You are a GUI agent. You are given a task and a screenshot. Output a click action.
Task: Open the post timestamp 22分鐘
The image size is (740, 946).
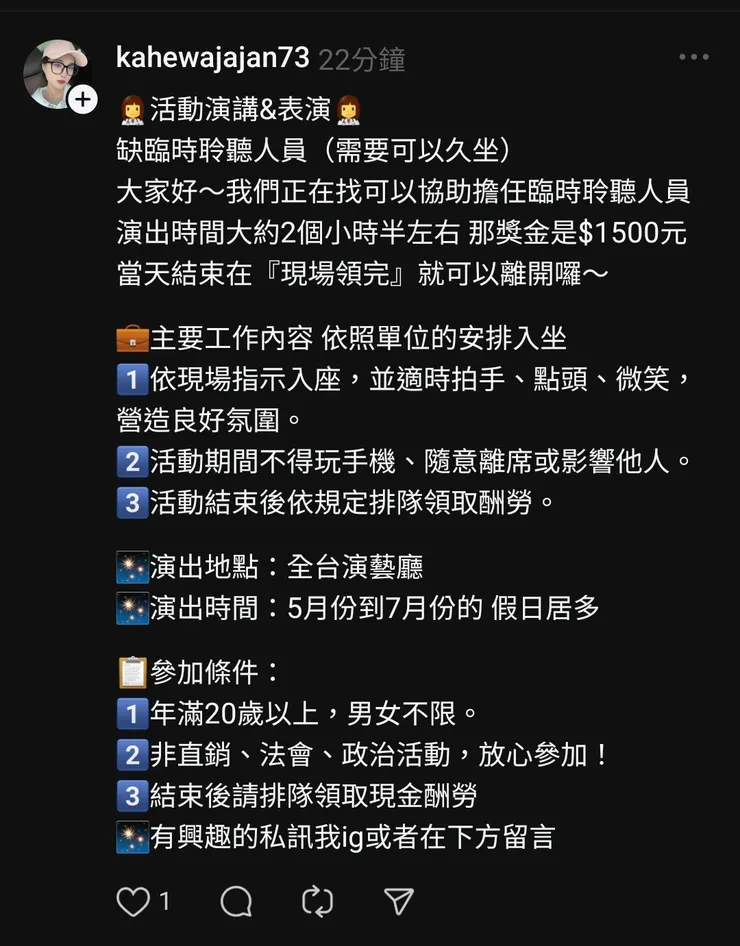click(x=360, y=61)
